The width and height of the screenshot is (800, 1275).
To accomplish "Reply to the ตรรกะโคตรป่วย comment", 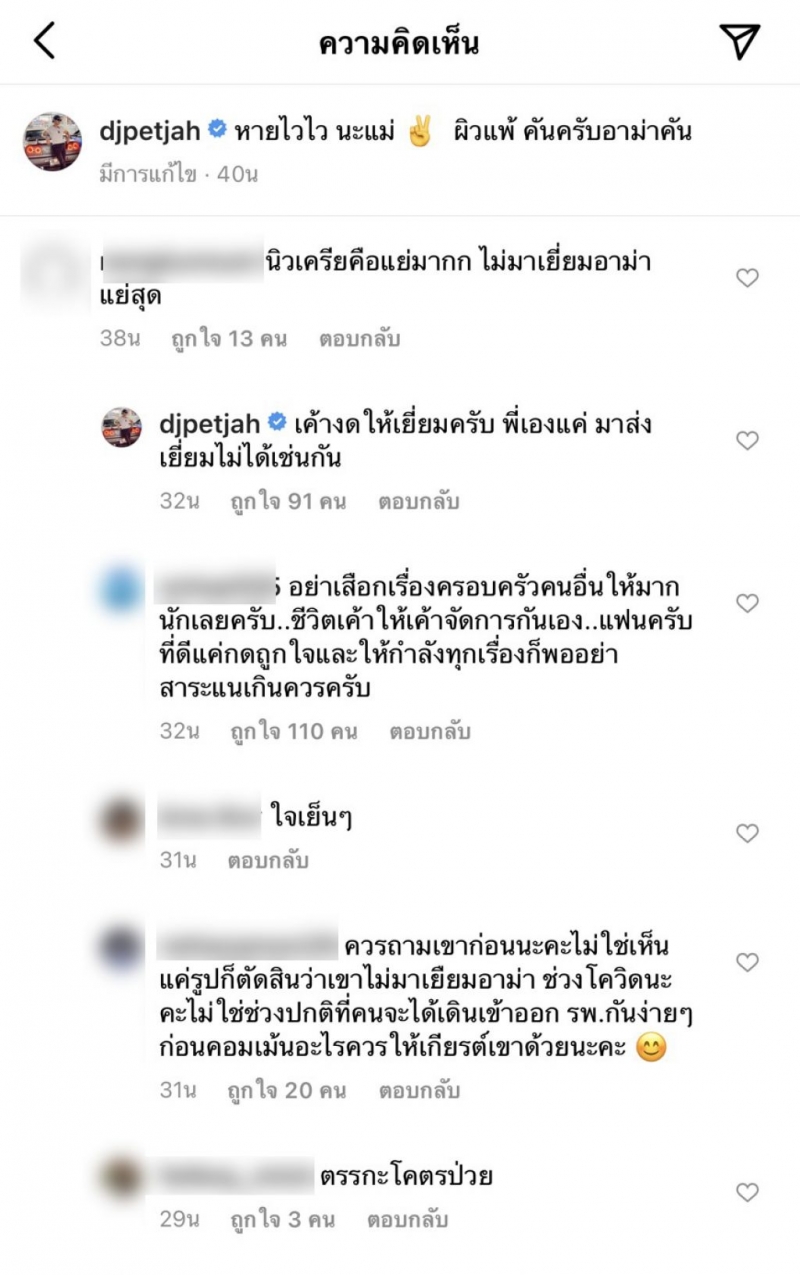I will coord(408,1220).
